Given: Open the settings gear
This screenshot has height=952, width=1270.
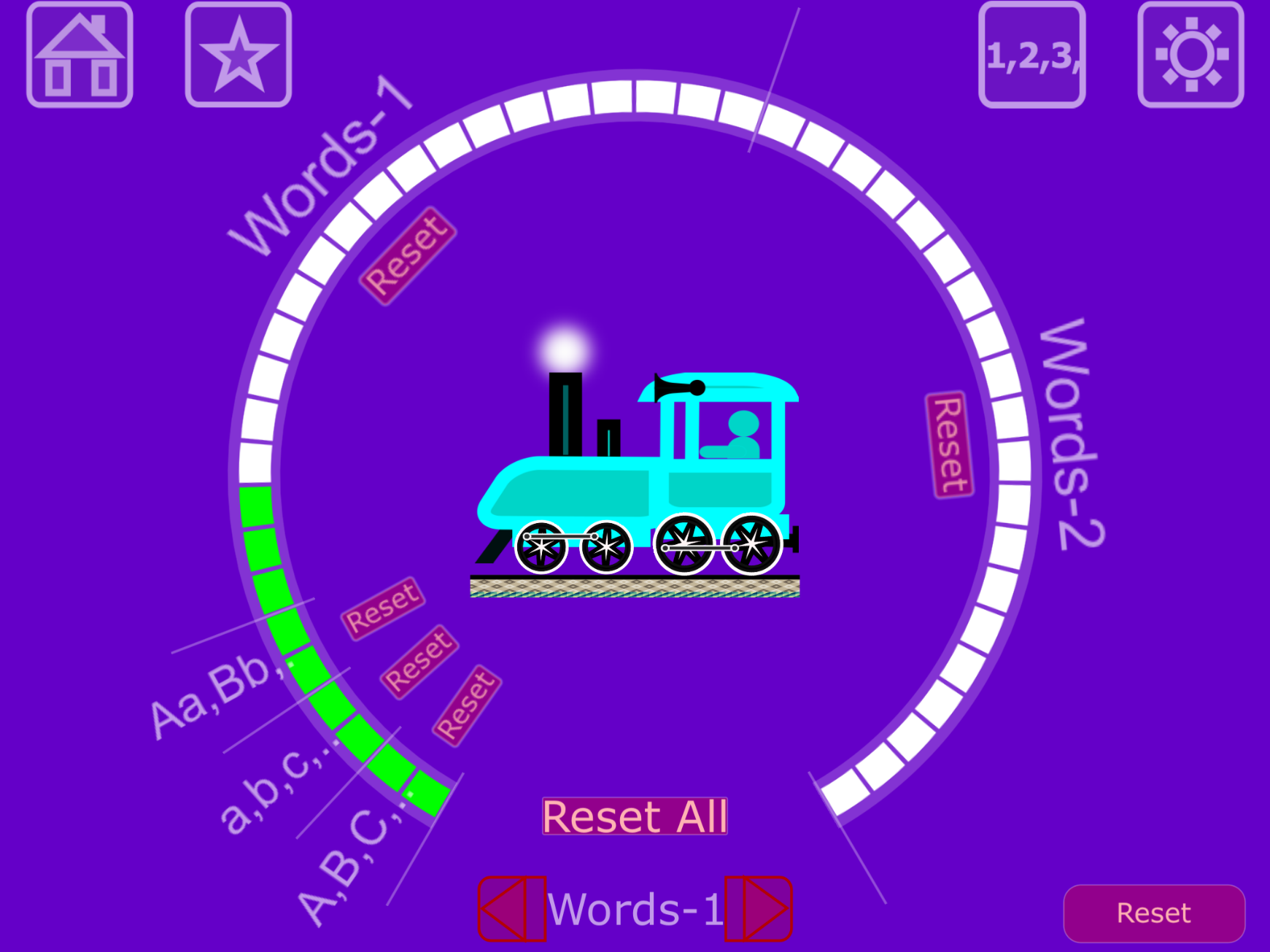Looking at the screenshot, I should point(1190,55).
